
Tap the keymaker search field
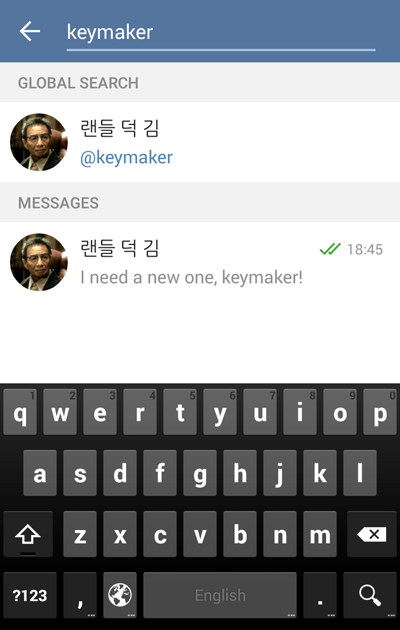[x=221, y=33]
